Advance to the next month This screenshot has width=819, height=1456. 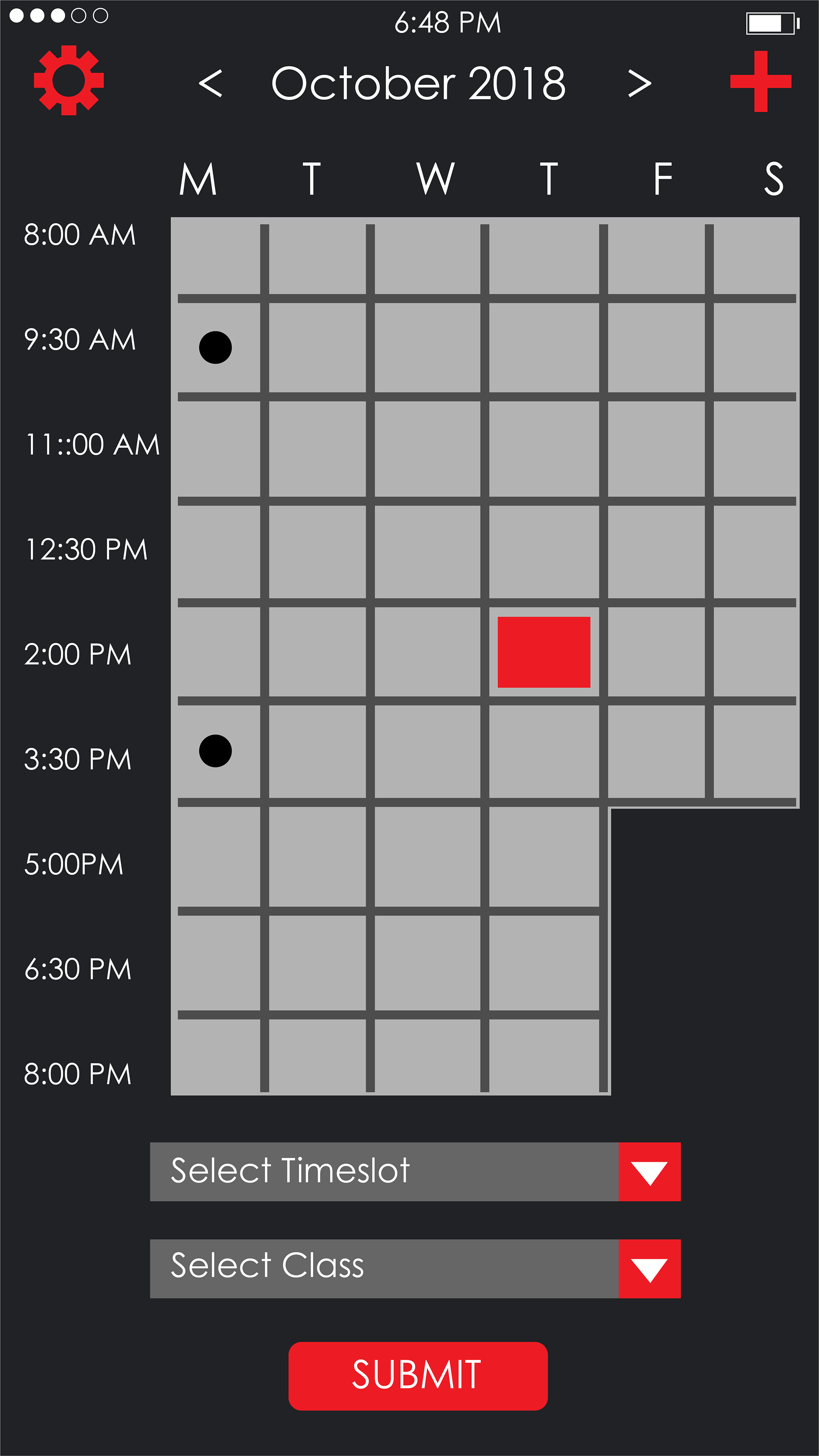pyautogui.click(x=639, y=84)
